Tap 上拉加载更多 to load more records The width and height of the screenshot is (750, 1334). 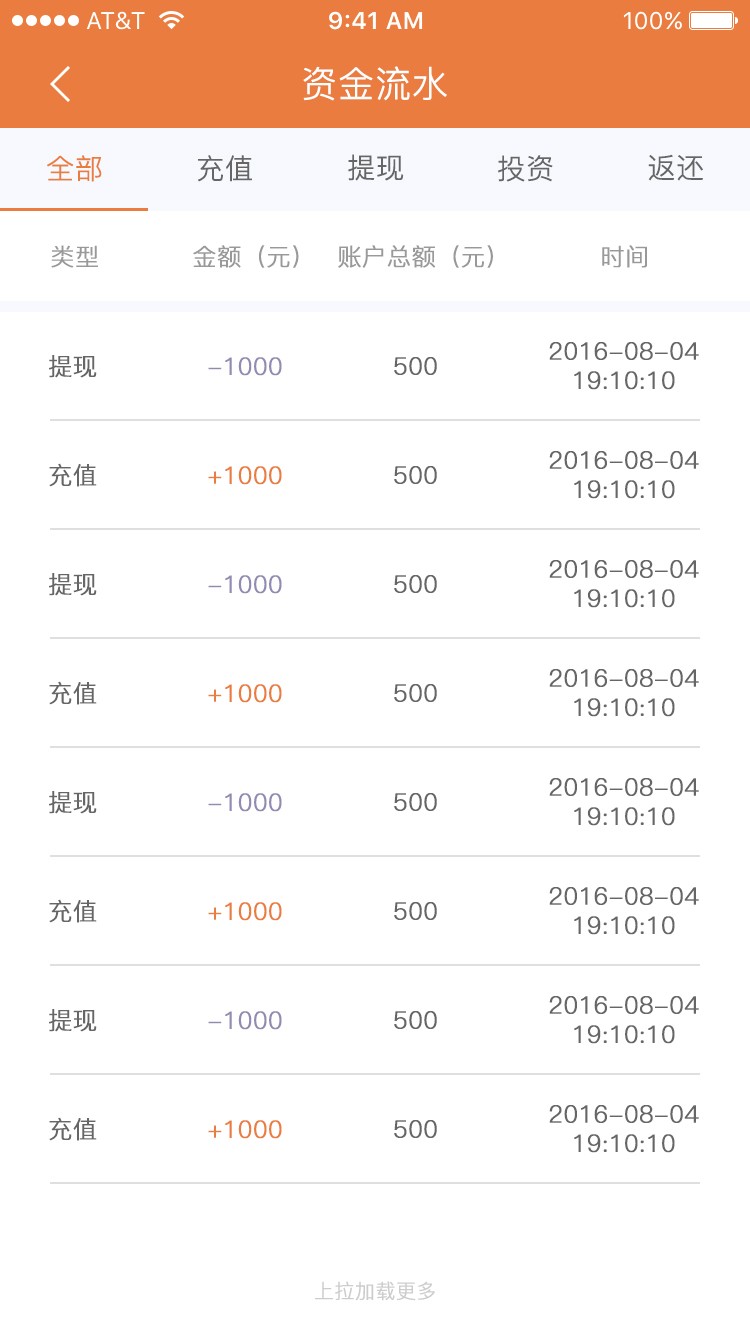click(x=375, y=1290)
